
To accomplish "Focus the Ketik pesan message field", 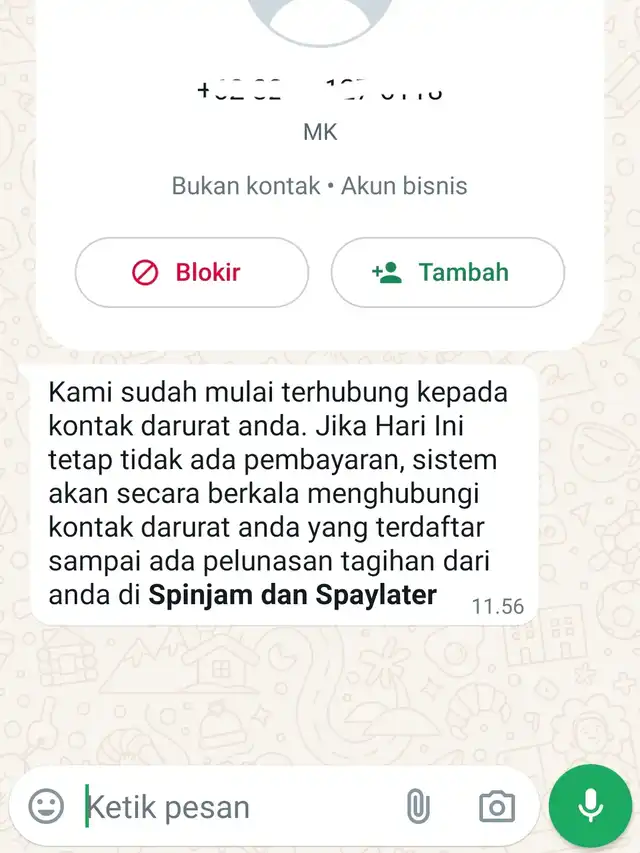I will [239, 807].
